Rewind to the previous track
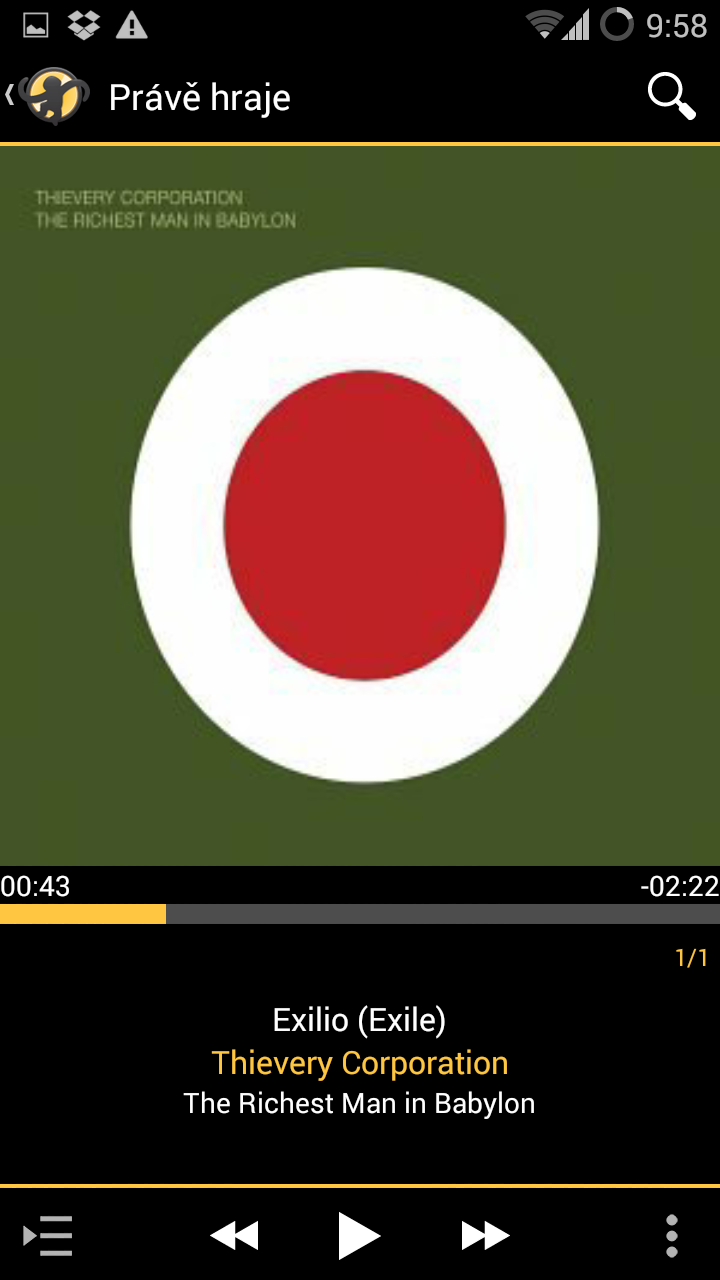The height and width of the screenshot is (1280, 720). click(x=234, y=1236)
